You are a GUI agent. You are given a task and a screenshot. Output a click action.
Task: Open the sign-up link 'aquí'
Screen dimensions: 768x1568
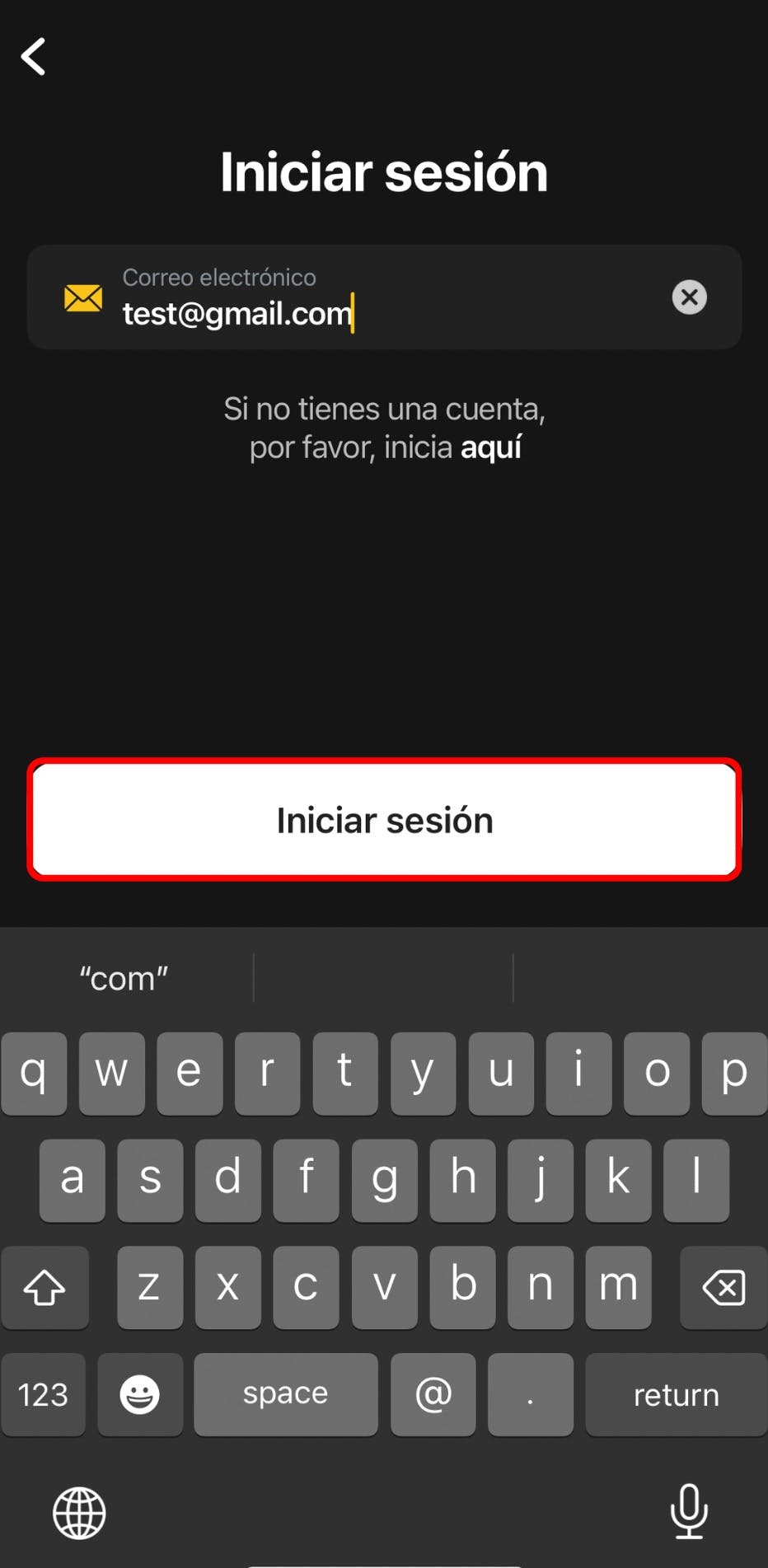[491, 447]
